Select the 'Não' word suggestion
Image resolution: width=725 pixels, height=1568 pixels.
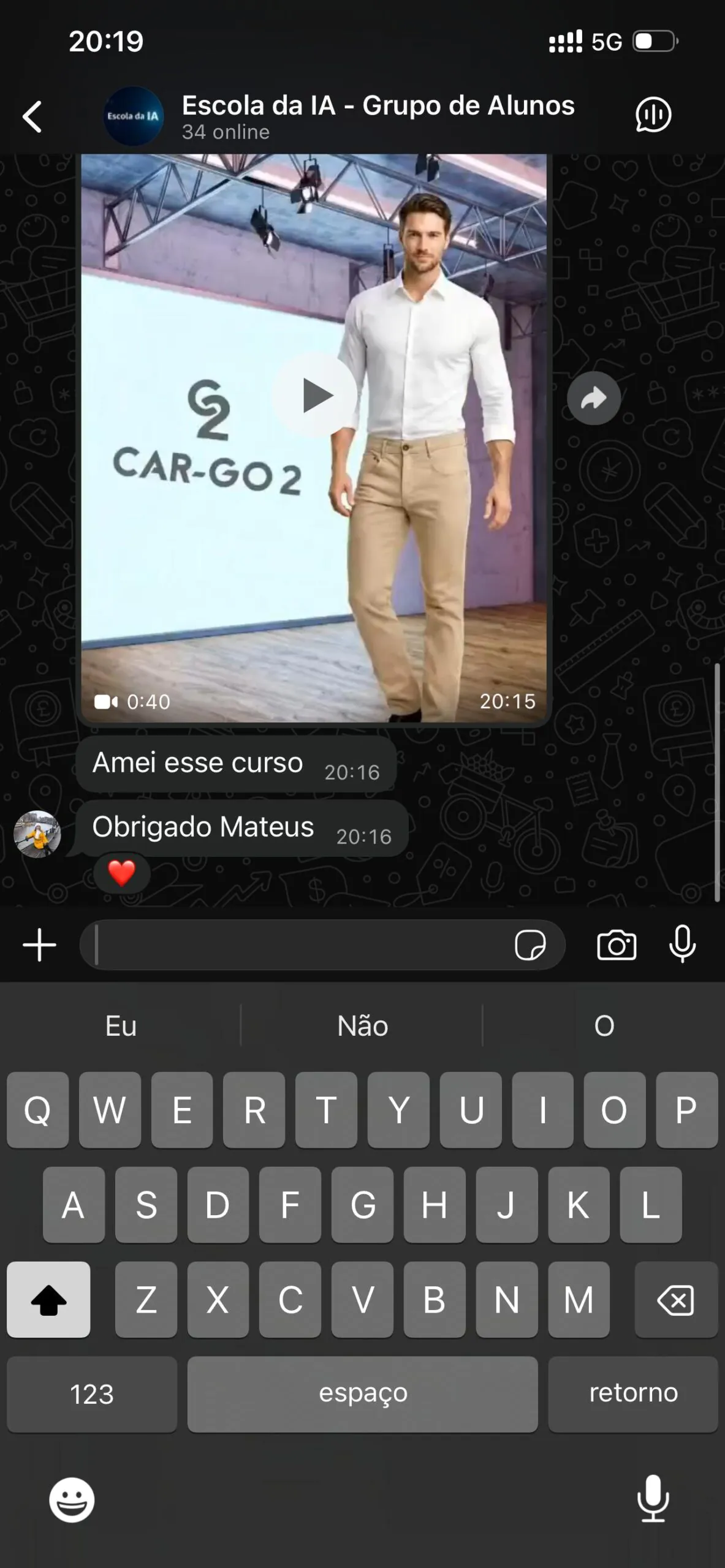(362, 1026)
